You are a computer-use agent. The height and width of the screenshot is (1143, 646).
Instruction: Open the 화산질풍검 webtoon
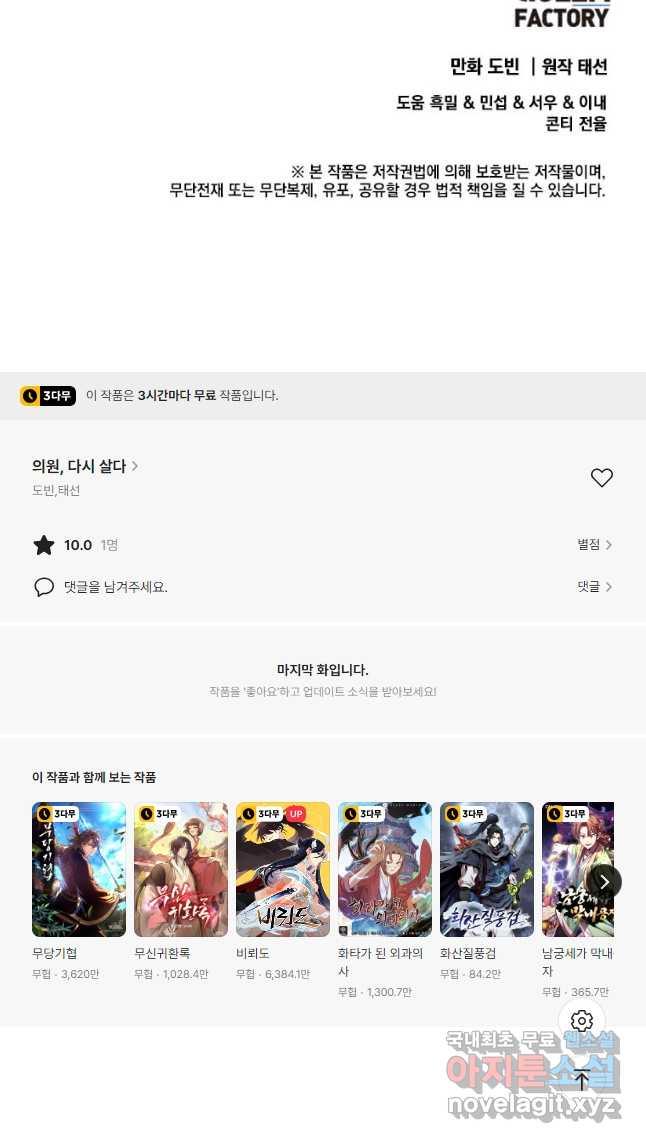pyautogui.click(x=487, y=869)
